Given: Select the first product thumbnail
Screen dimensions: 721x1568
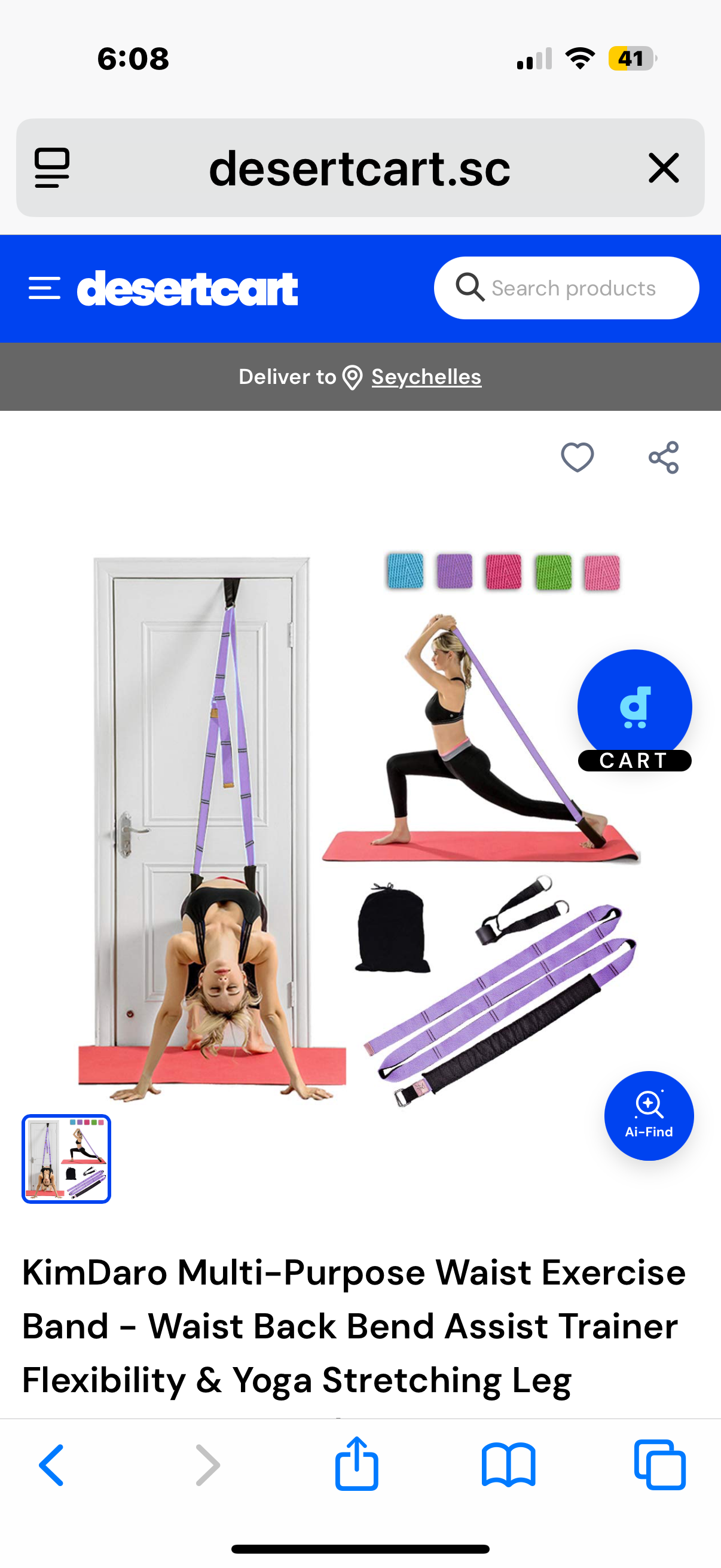Looking at the screenshot, I should (x=66, y=1158).
